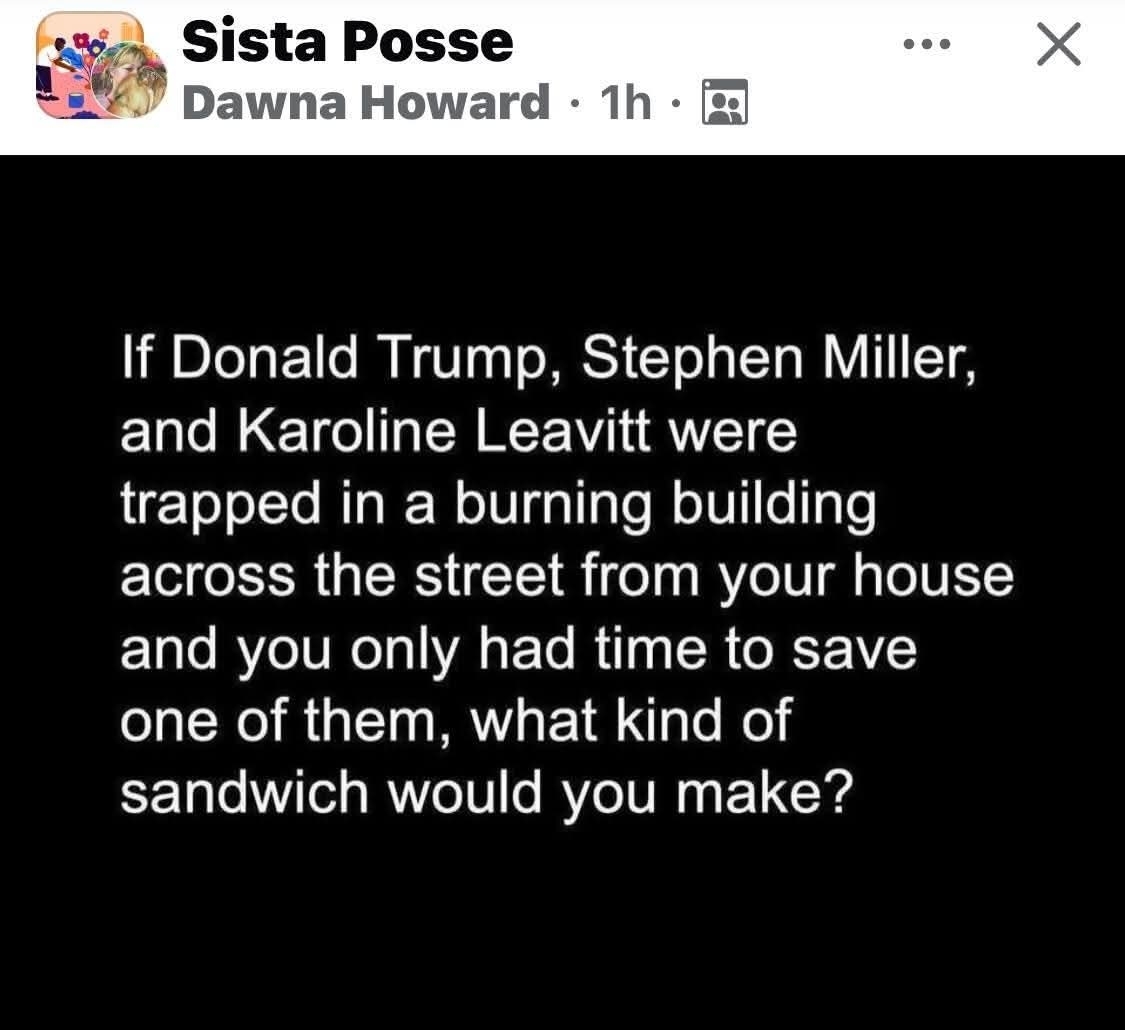View Dawna Howard's profile

tap(365, 102)
